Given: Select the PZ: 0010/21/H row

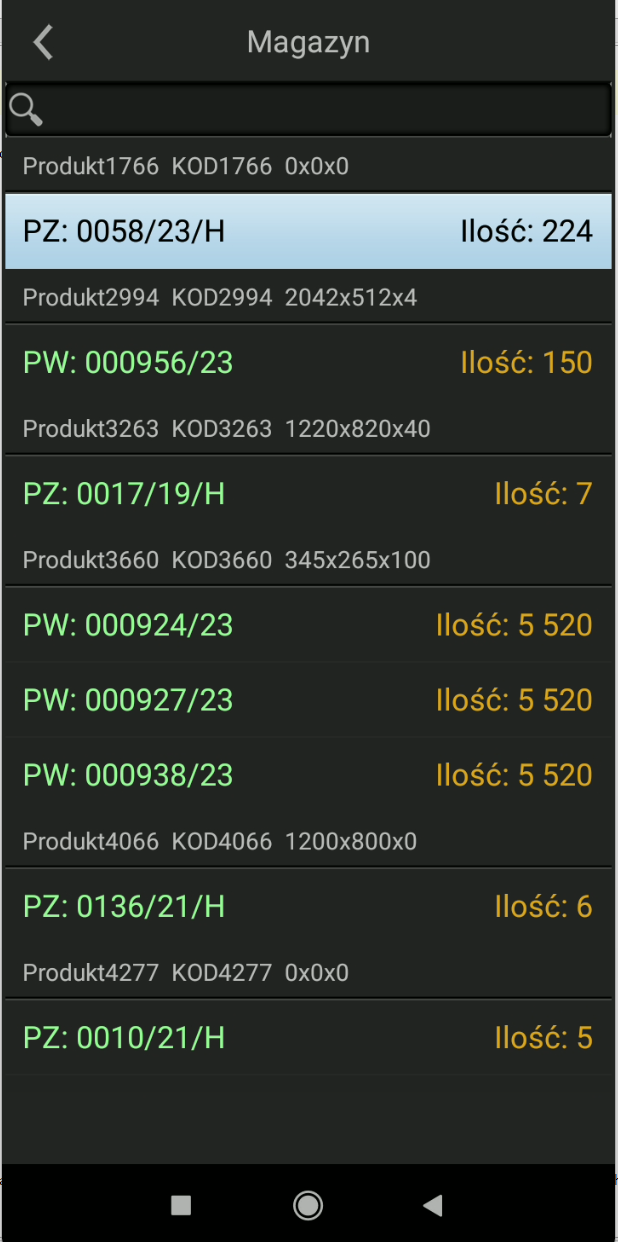Looking at the screenshot, I should tap(308, 1038).
